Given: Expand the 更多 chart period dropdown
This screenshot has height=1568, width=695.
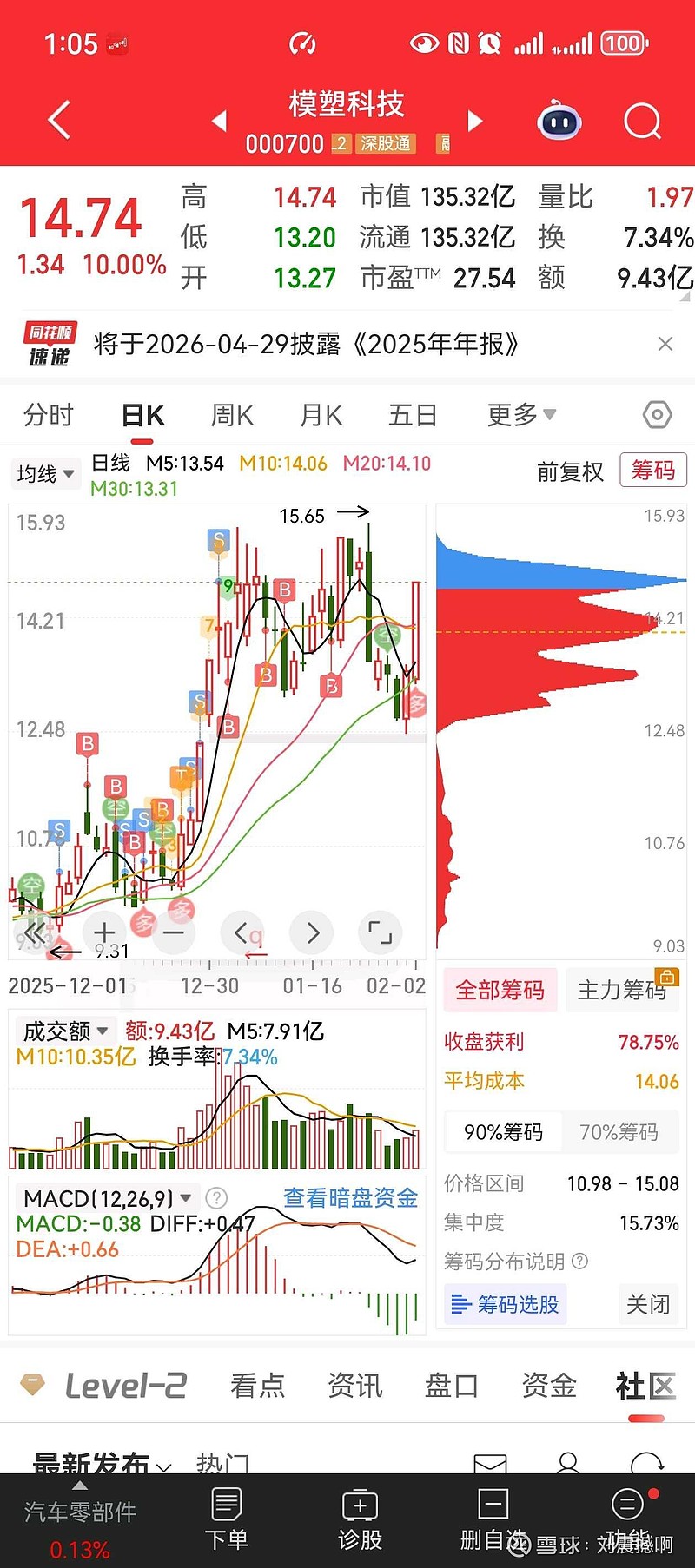Looking at the screenshot, I should click(521, 415).
